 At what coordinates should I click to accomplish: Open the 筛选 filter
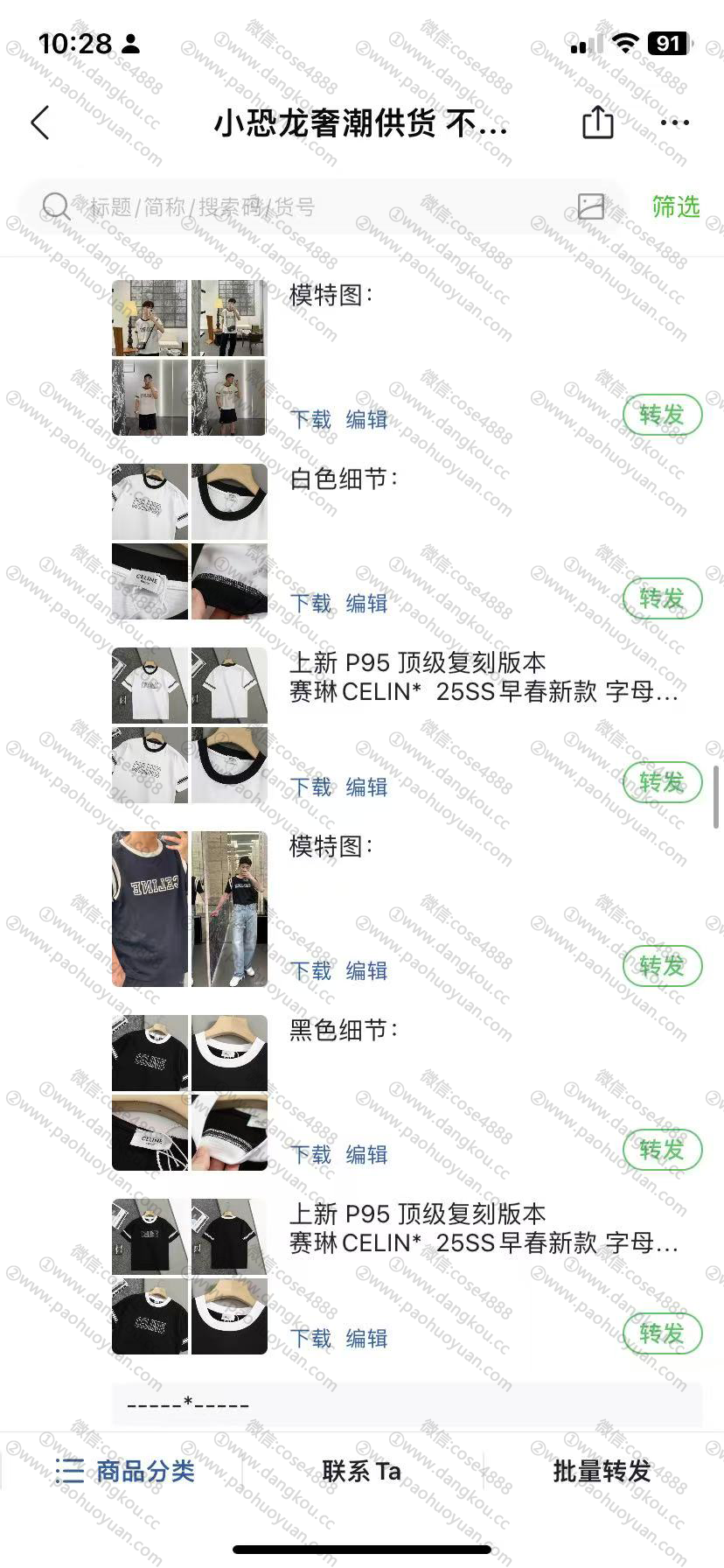pyautogui.click(x=676, y=206)
